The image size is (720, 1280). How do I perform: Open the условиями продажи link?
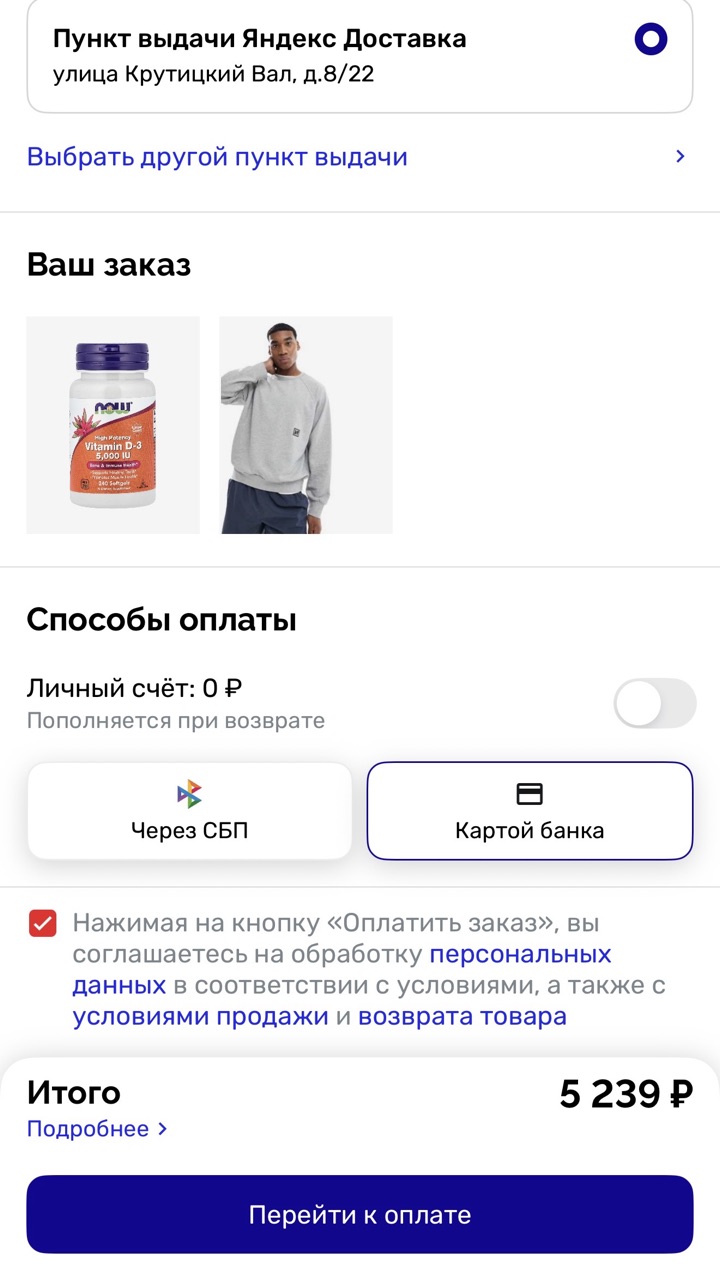coord(200,1017)
